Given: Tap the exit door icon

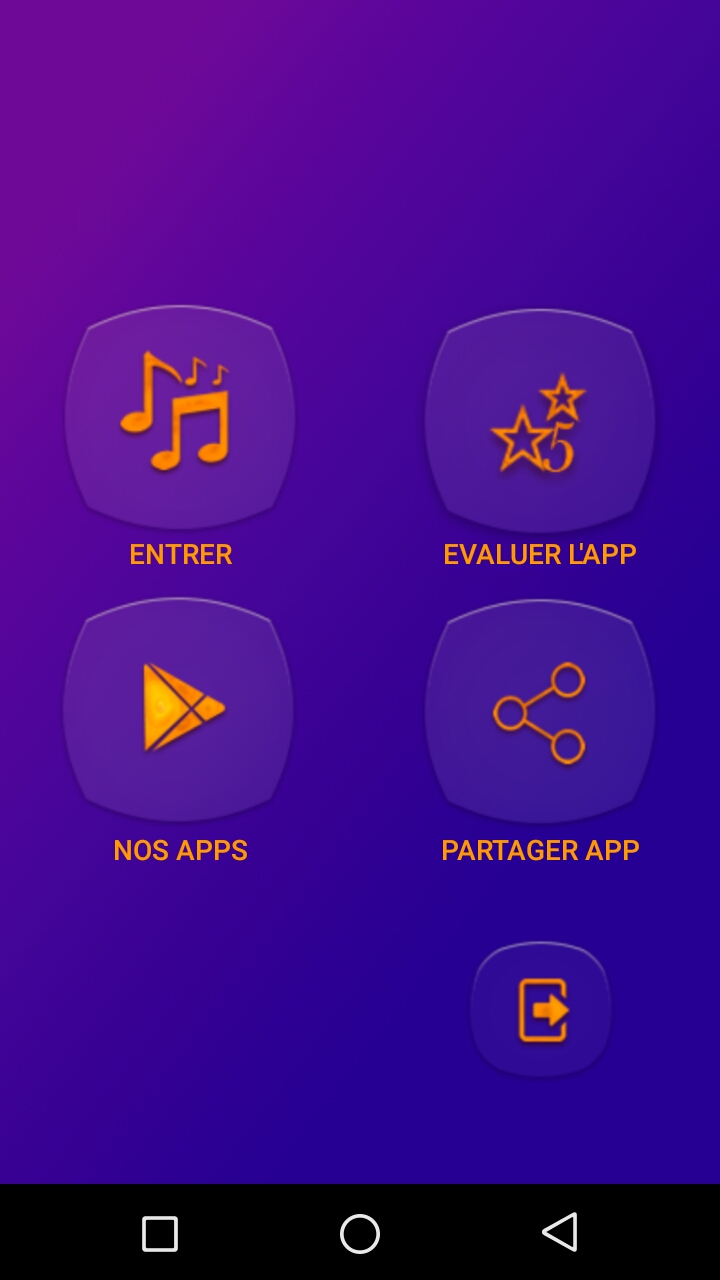Looking at the screenshot, I should pos(541,1009).
